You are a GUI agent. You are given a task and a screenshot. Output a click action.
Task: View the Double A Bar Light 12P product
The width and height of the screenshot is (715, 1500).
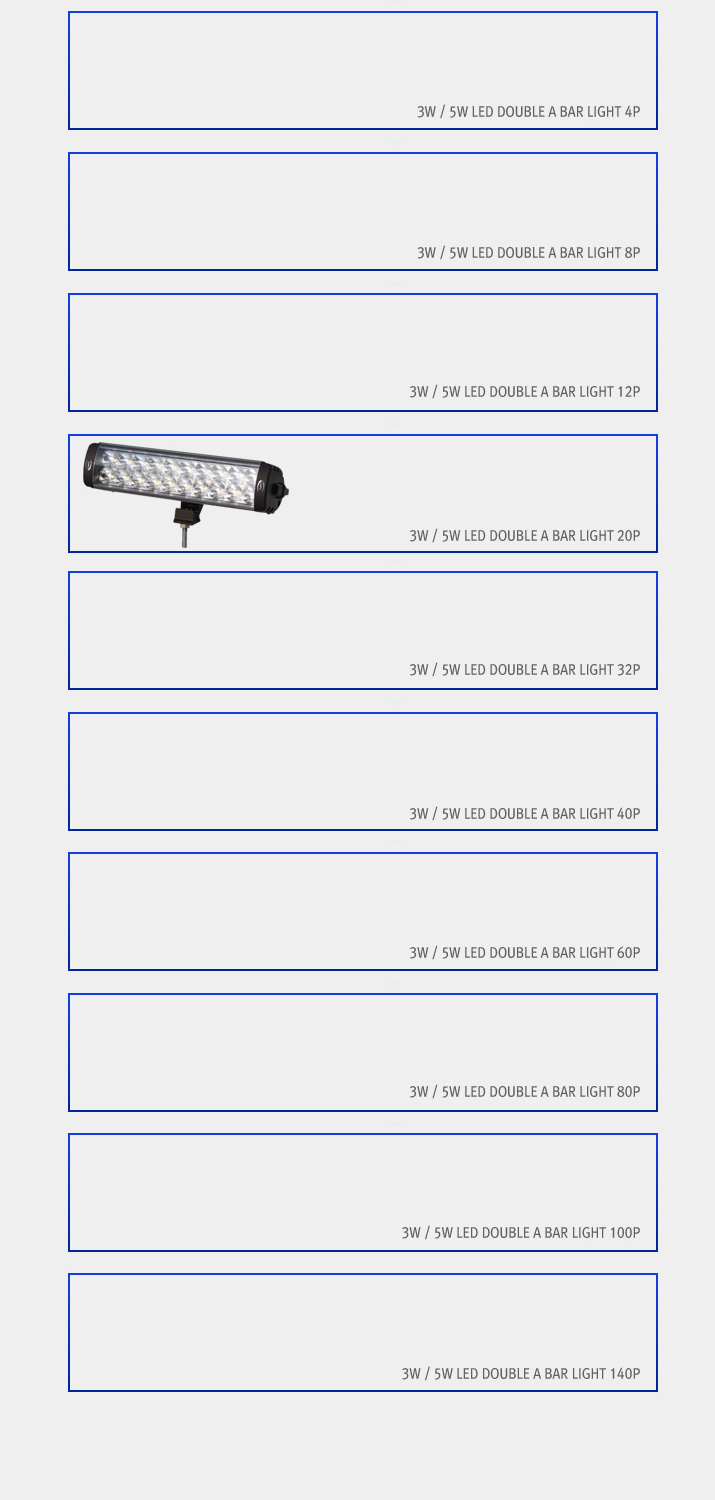[363, 352]
